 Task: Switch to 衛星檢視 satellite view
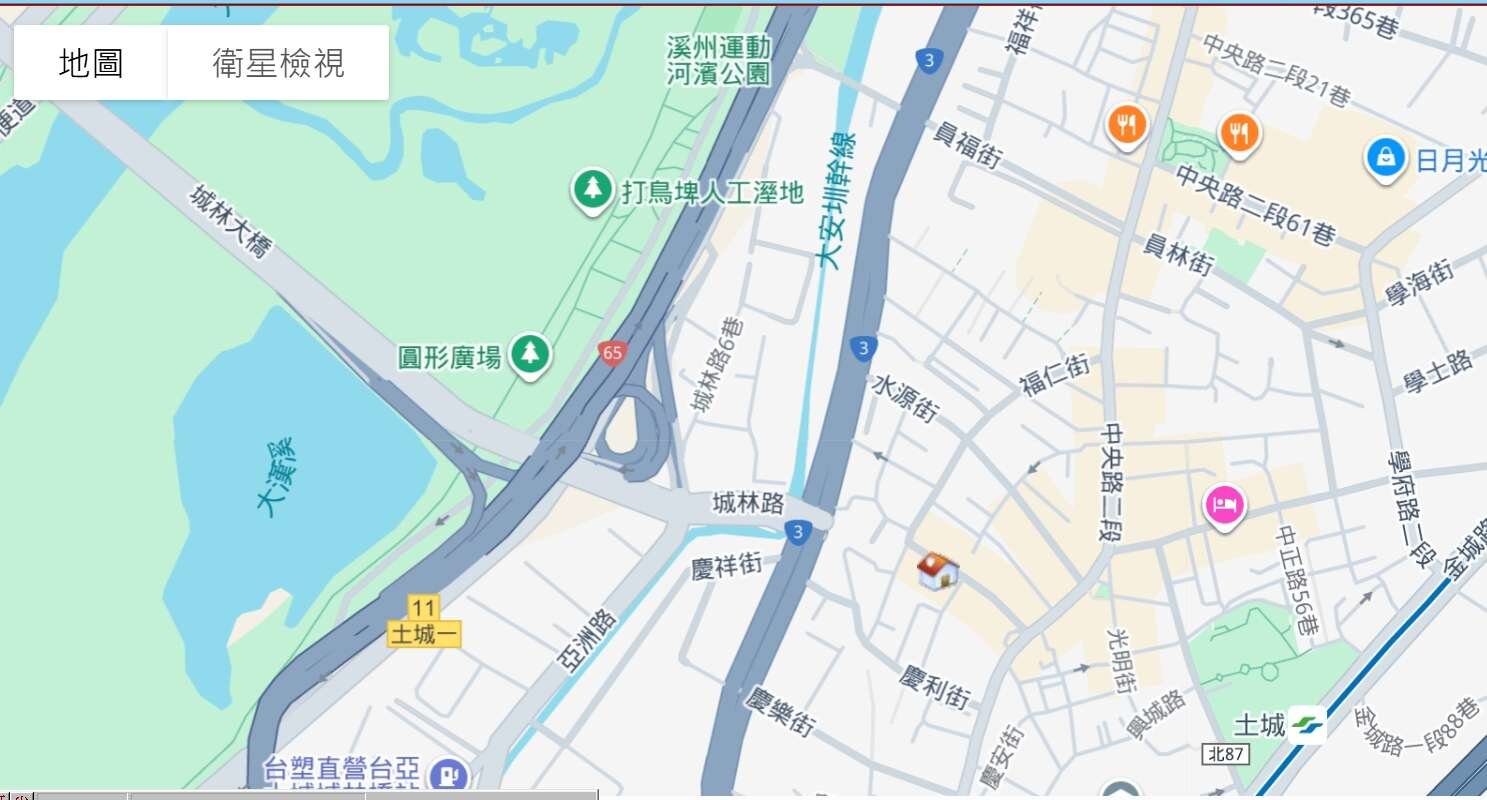(x=278, y=63)
